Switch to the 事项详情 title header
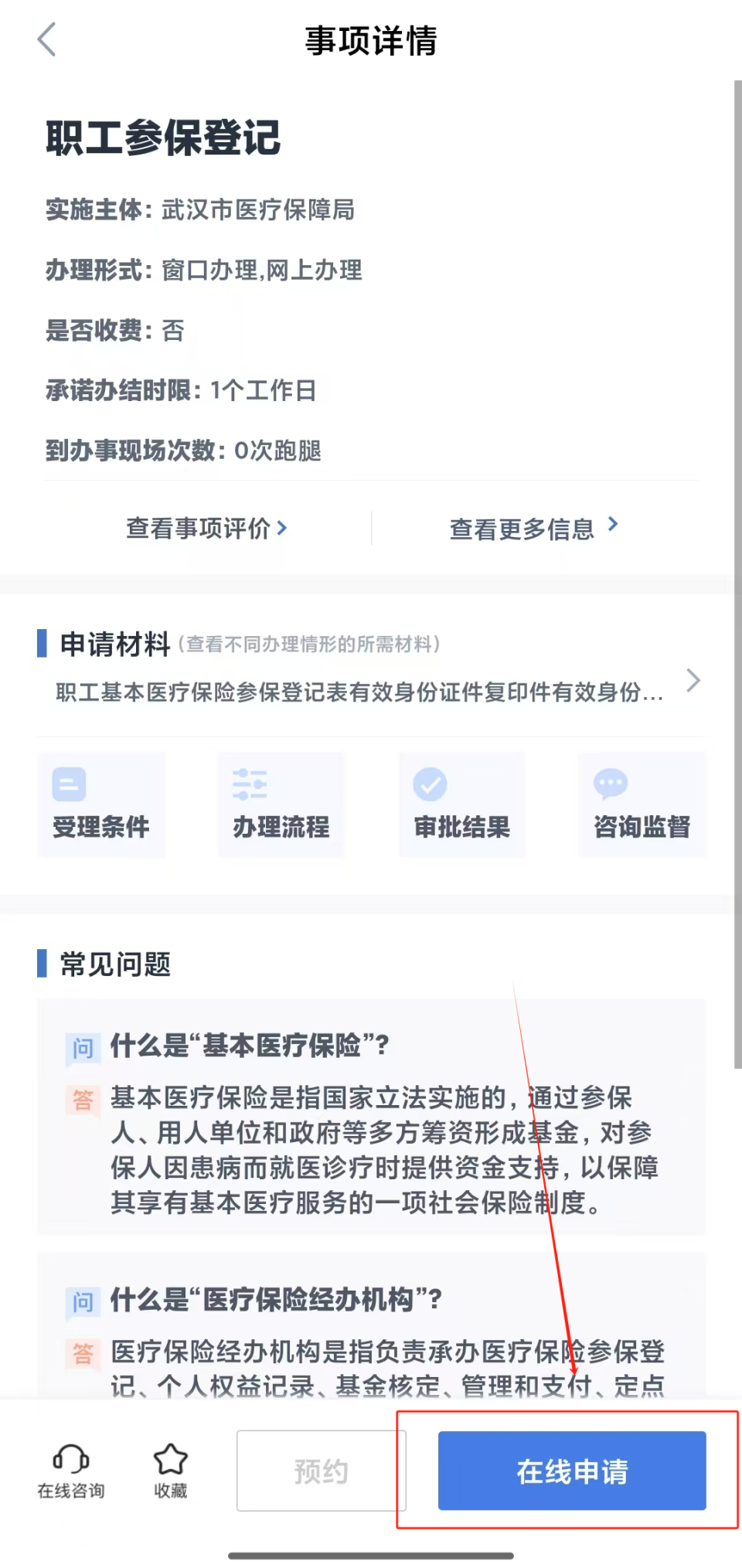Viewport: 742px width, 1568px height. coord(370,41)
